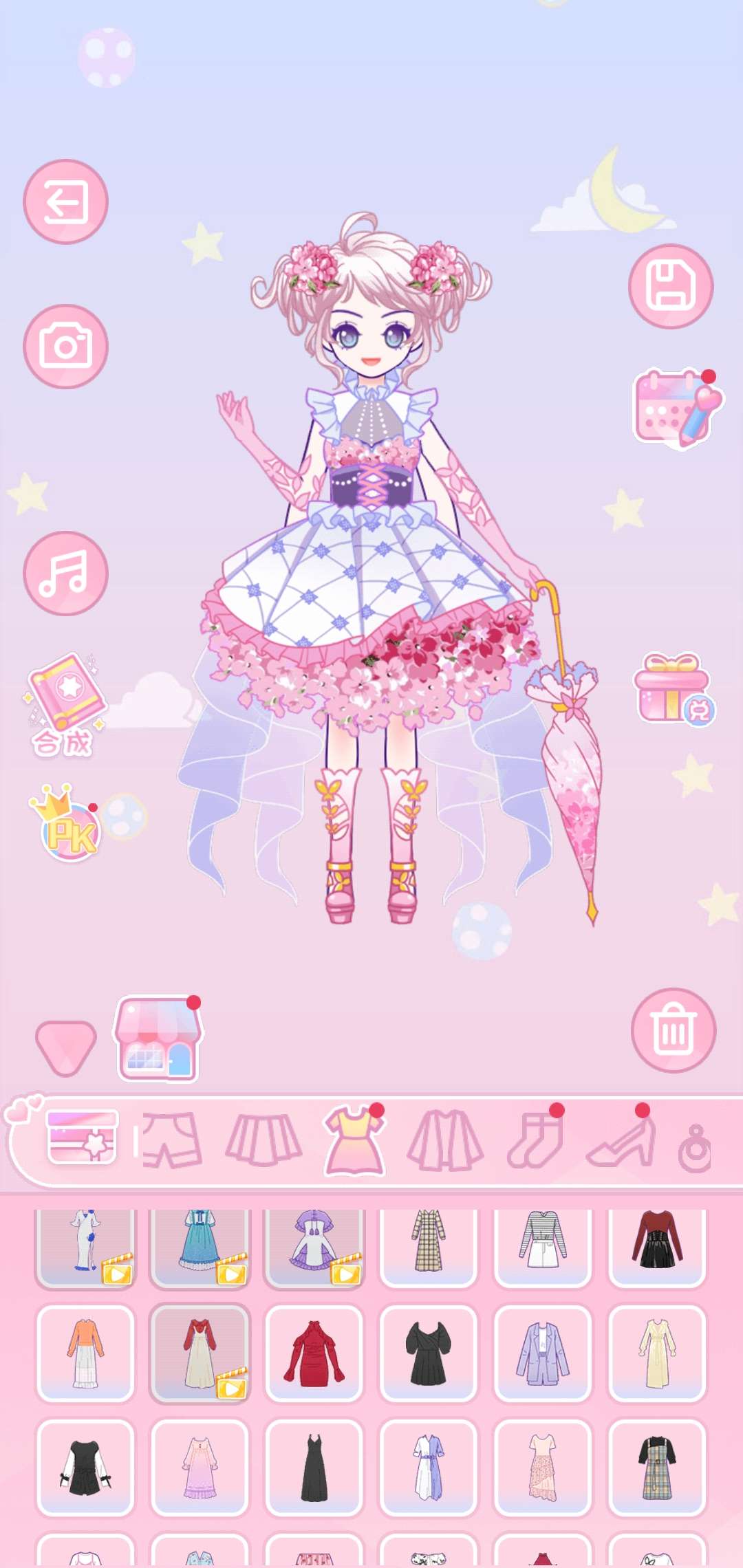Clear the outfit with the trash button

click(x=673, y=1030)
